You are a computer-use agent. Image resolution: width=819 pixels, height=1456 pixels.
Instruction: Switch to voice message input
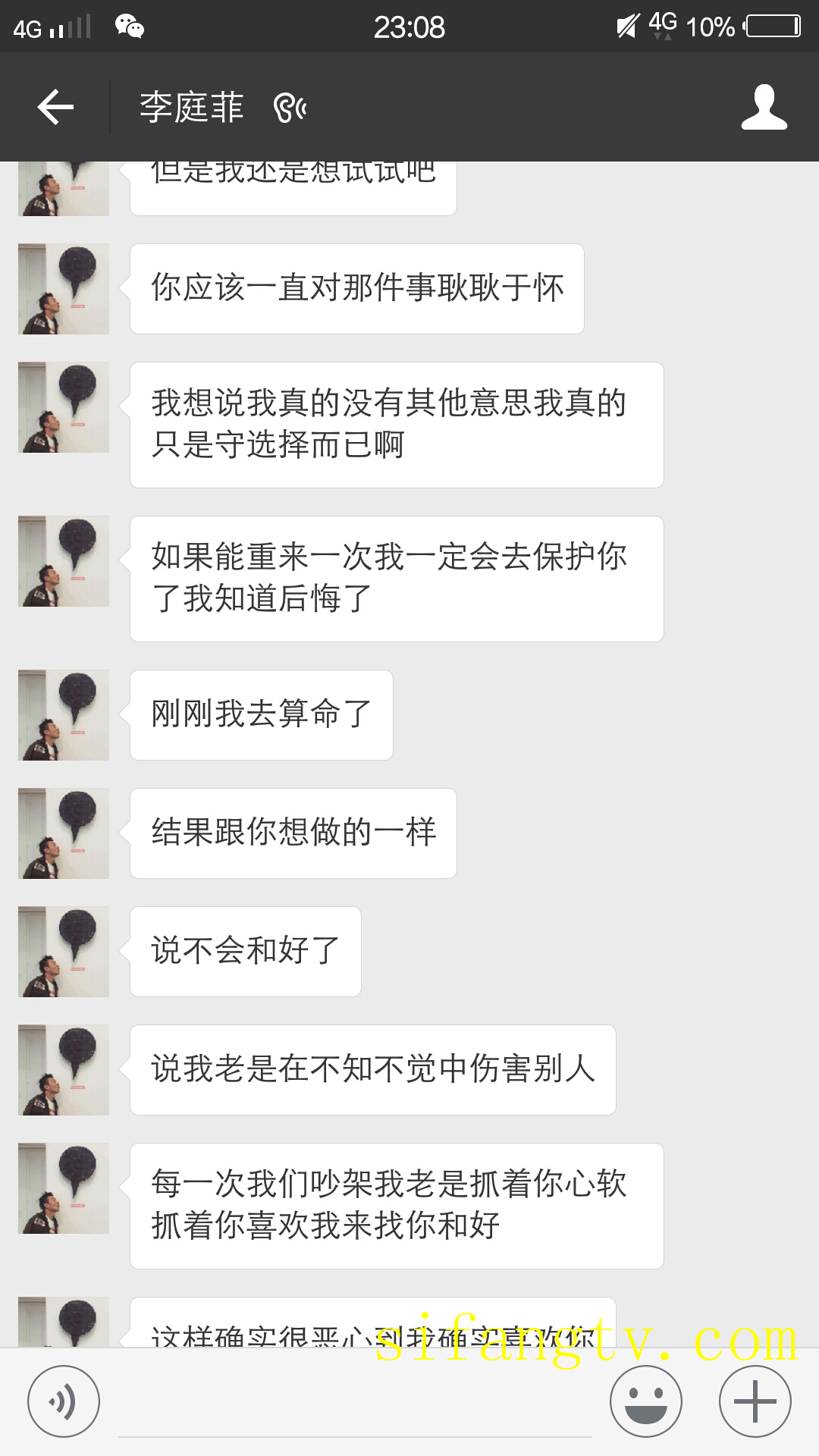[x=64, y=1401]
